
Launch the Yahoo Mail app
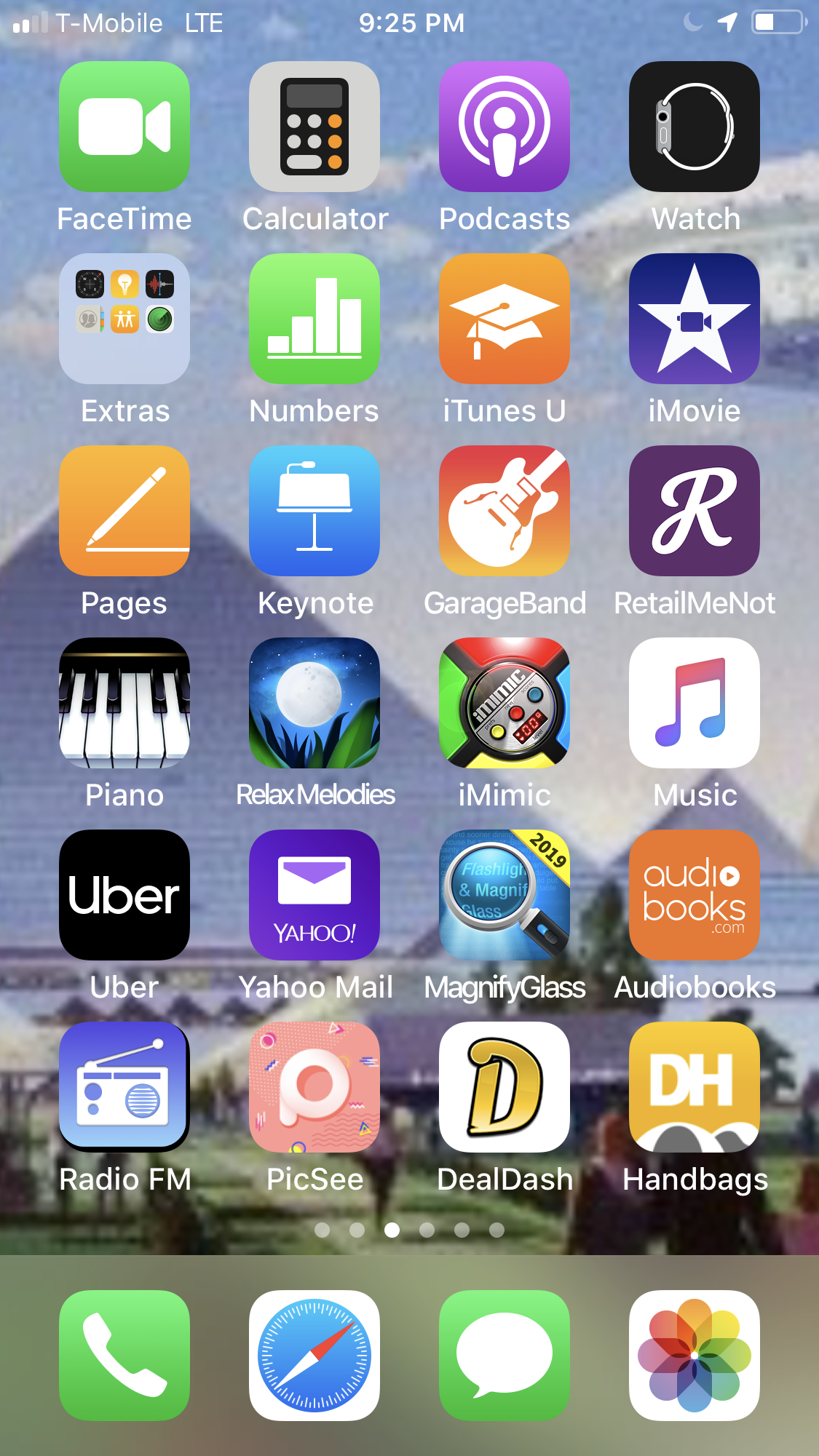click(314, 895)
